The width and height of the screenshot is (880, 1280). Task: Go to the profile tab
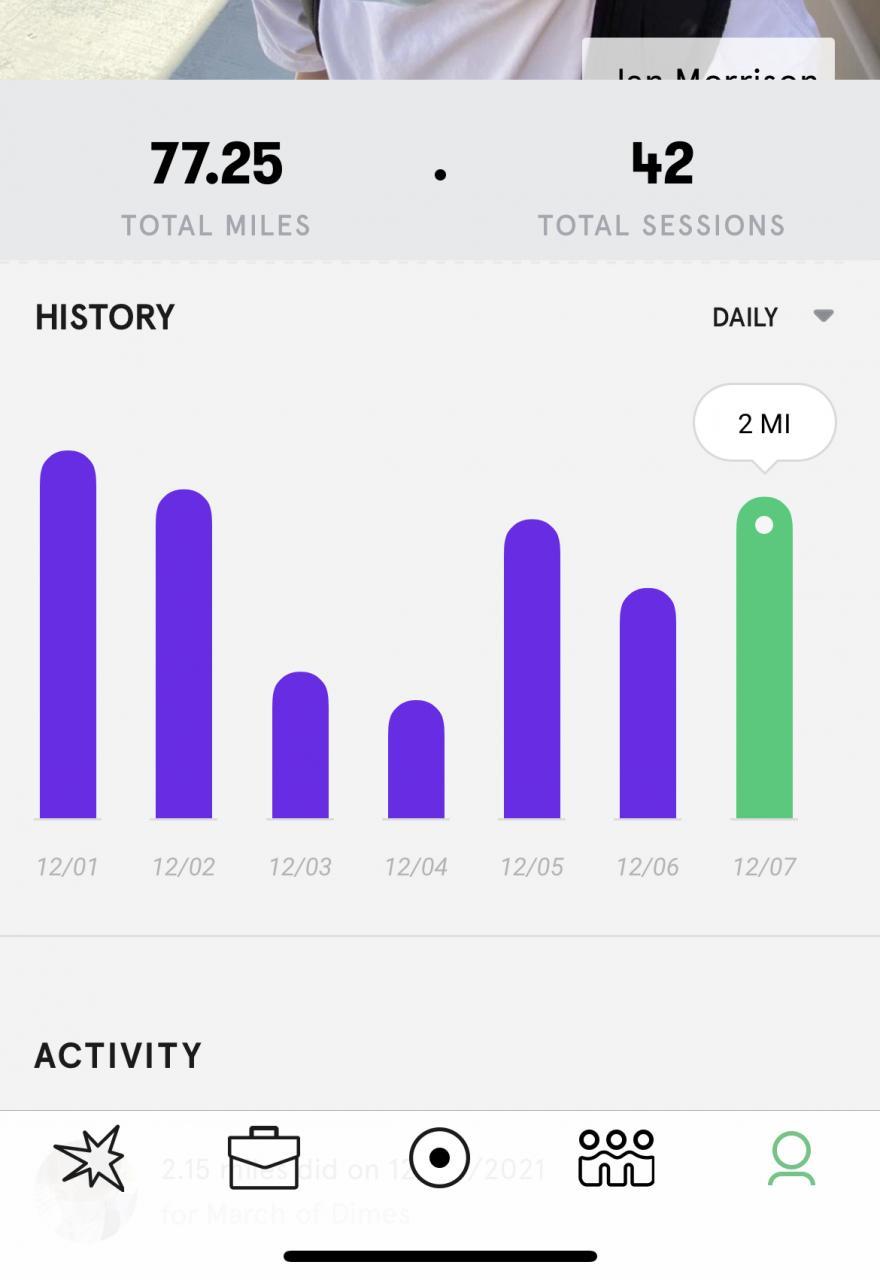[791, 1158]
